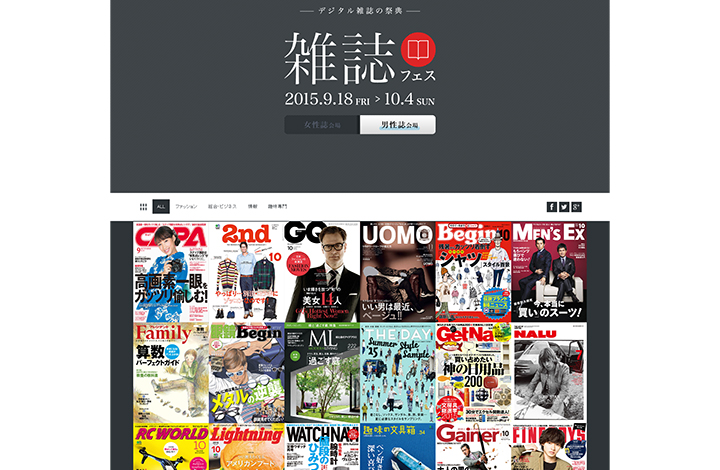Share on Google Plus

pyautogui.click(x=577, y=207)
